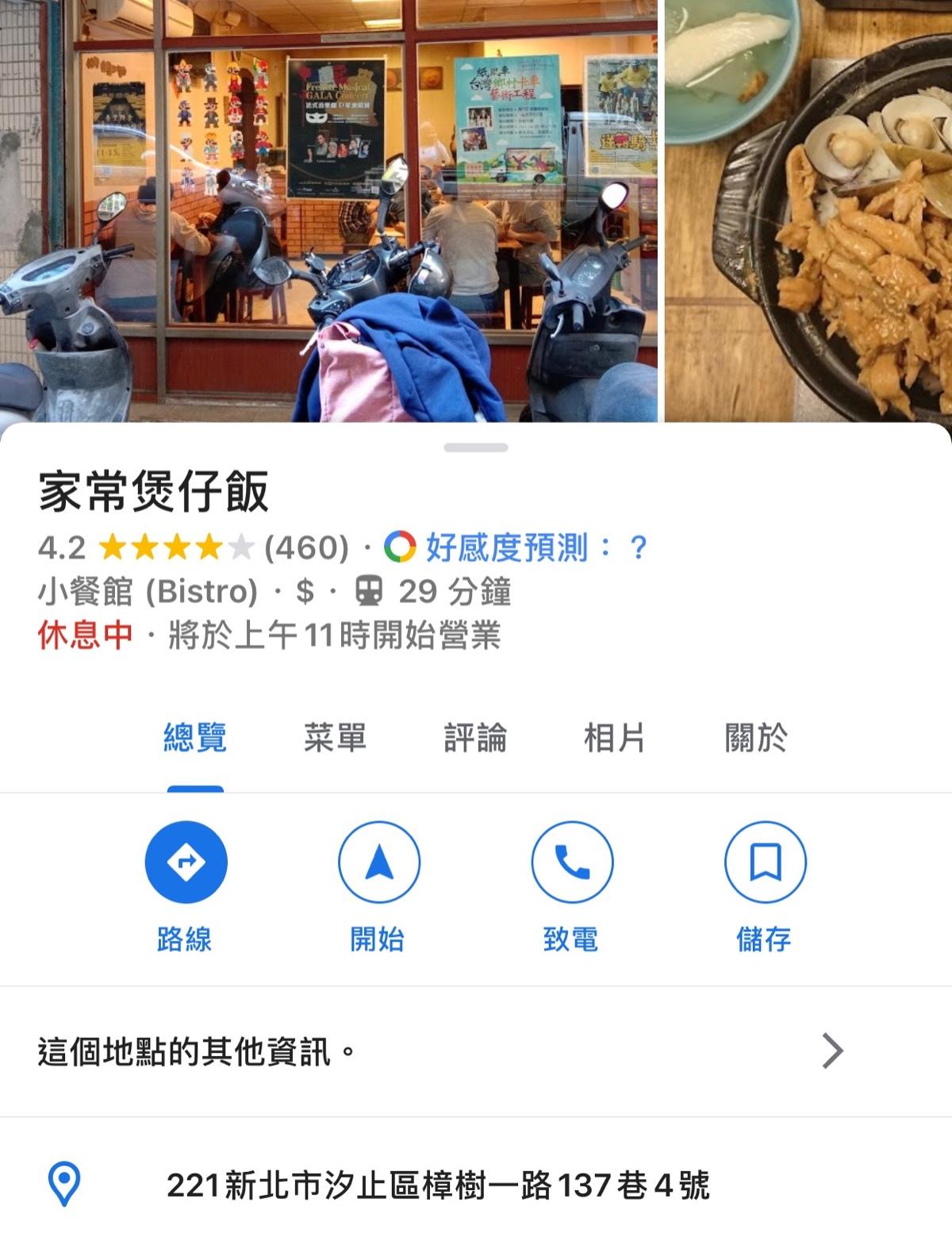Tap the sheet drag handle
The height and width of the screenshot is (1237, 952).
[x=476, y=448]
